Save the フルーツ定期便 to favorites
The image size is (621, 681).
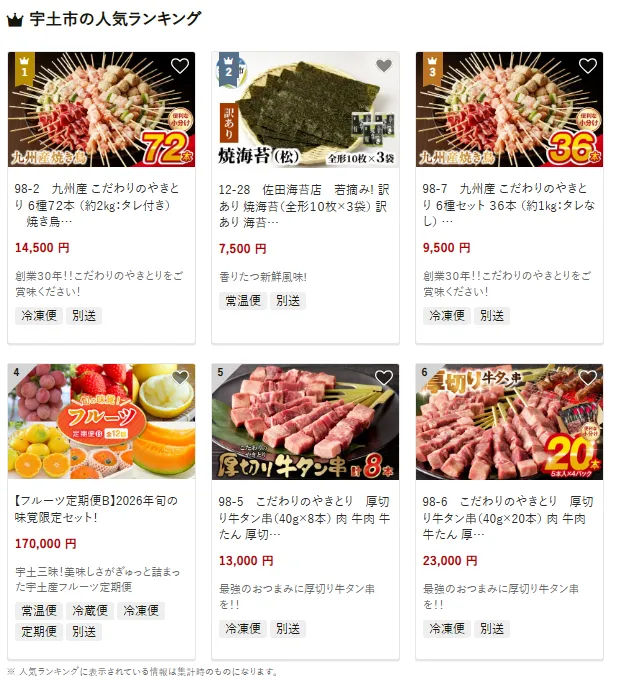[x=180, y=378]
